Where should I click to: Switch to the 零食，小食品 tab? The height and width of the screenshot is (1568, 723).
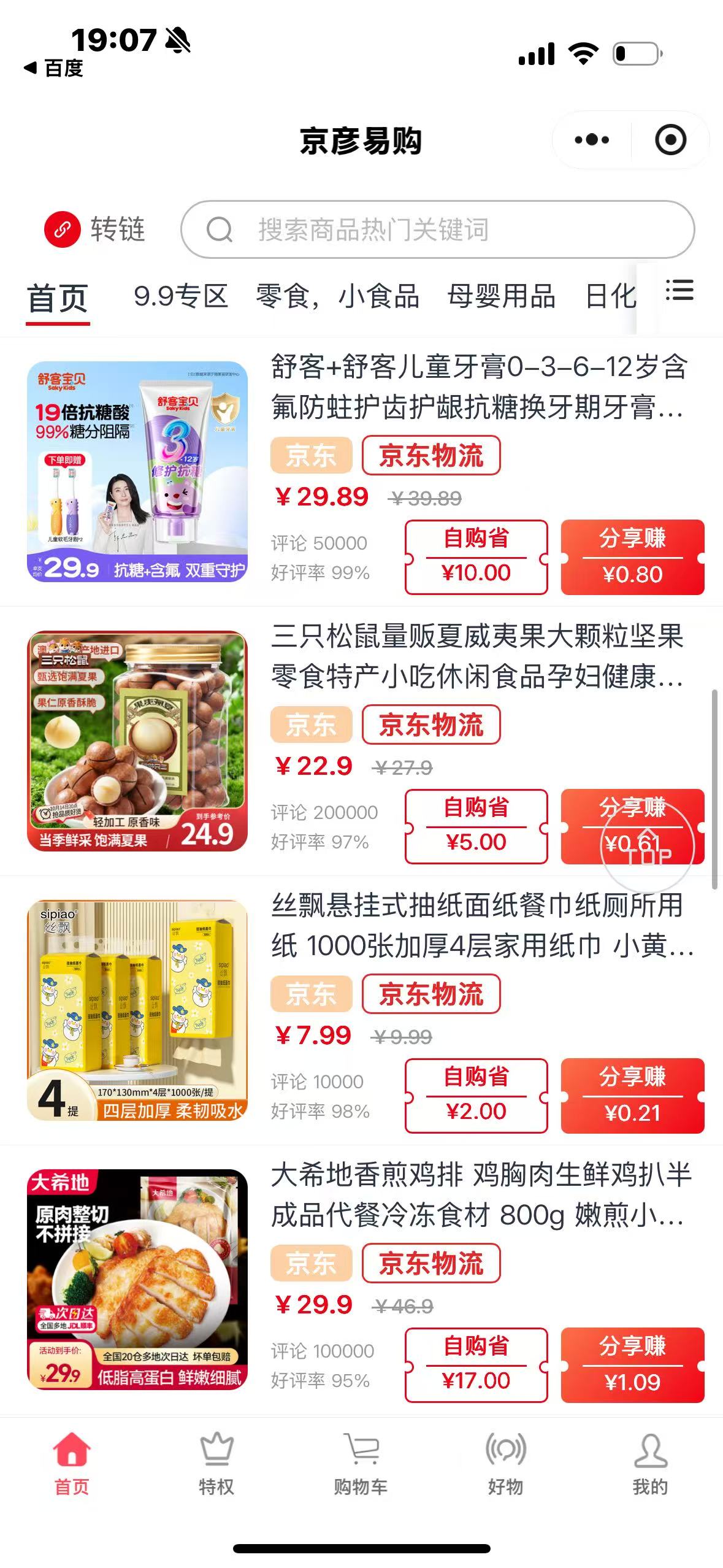point(337,296)
